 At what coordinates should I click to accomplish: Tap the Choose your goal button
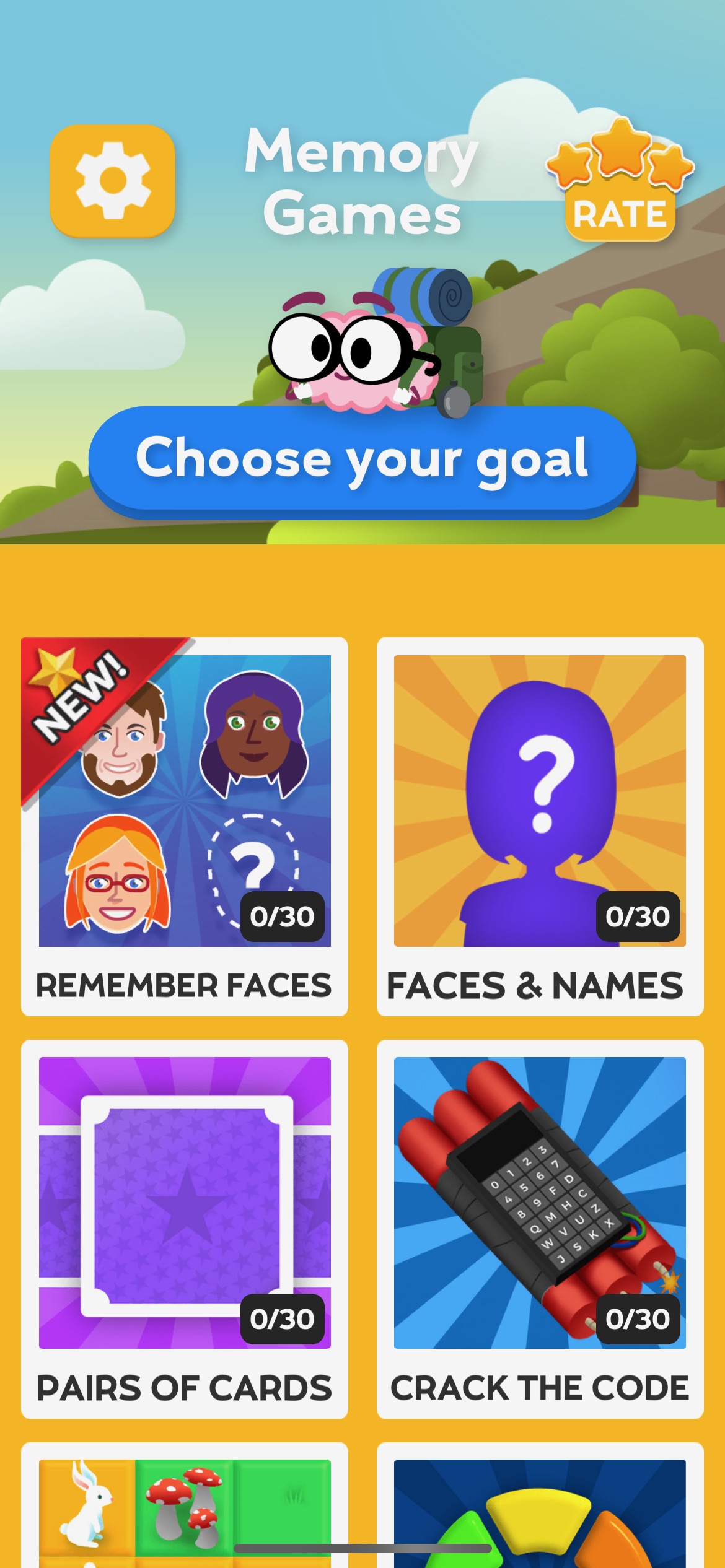(x=362, y=460)
